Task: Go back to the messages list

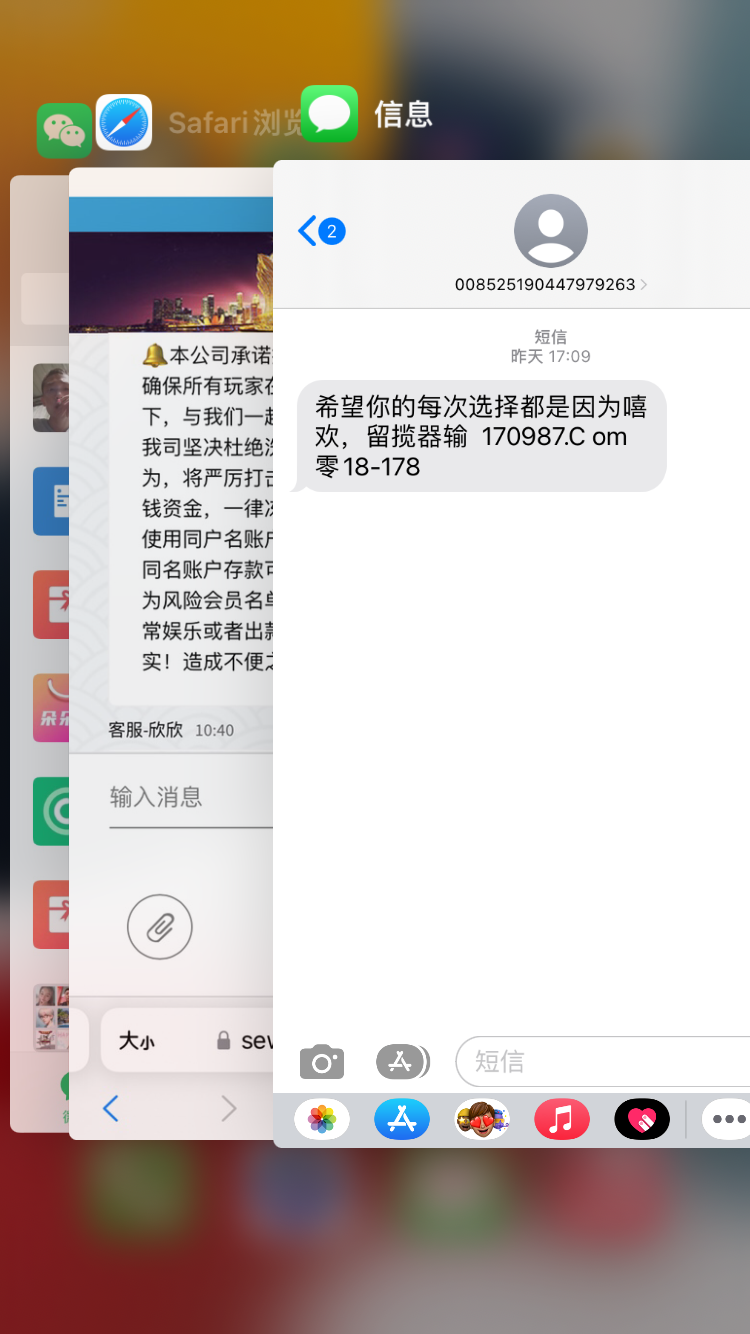Action: point(320,232)
